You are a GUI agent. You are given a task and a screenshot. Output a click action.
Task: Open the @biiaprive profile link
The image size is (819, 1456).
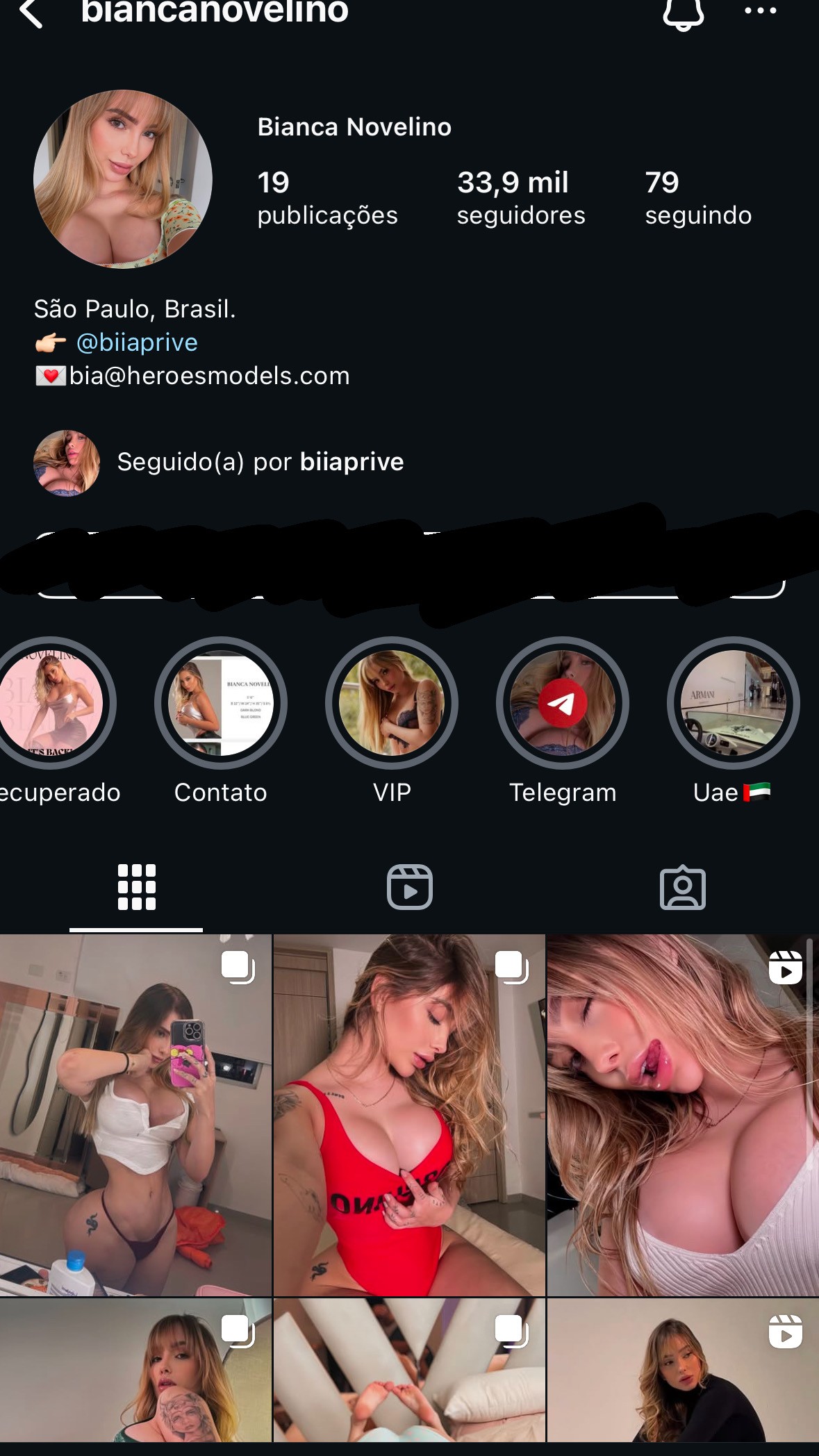click(137, 342)
